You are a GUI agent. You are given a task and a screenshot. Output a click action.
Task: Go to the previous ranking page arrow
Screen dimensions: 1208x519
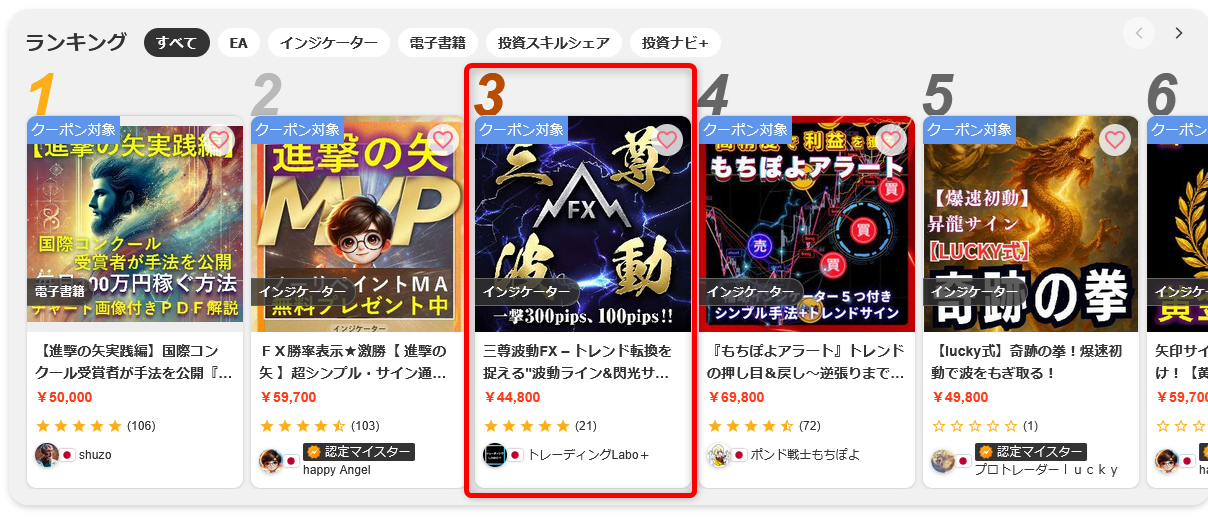pos(1139,33)
